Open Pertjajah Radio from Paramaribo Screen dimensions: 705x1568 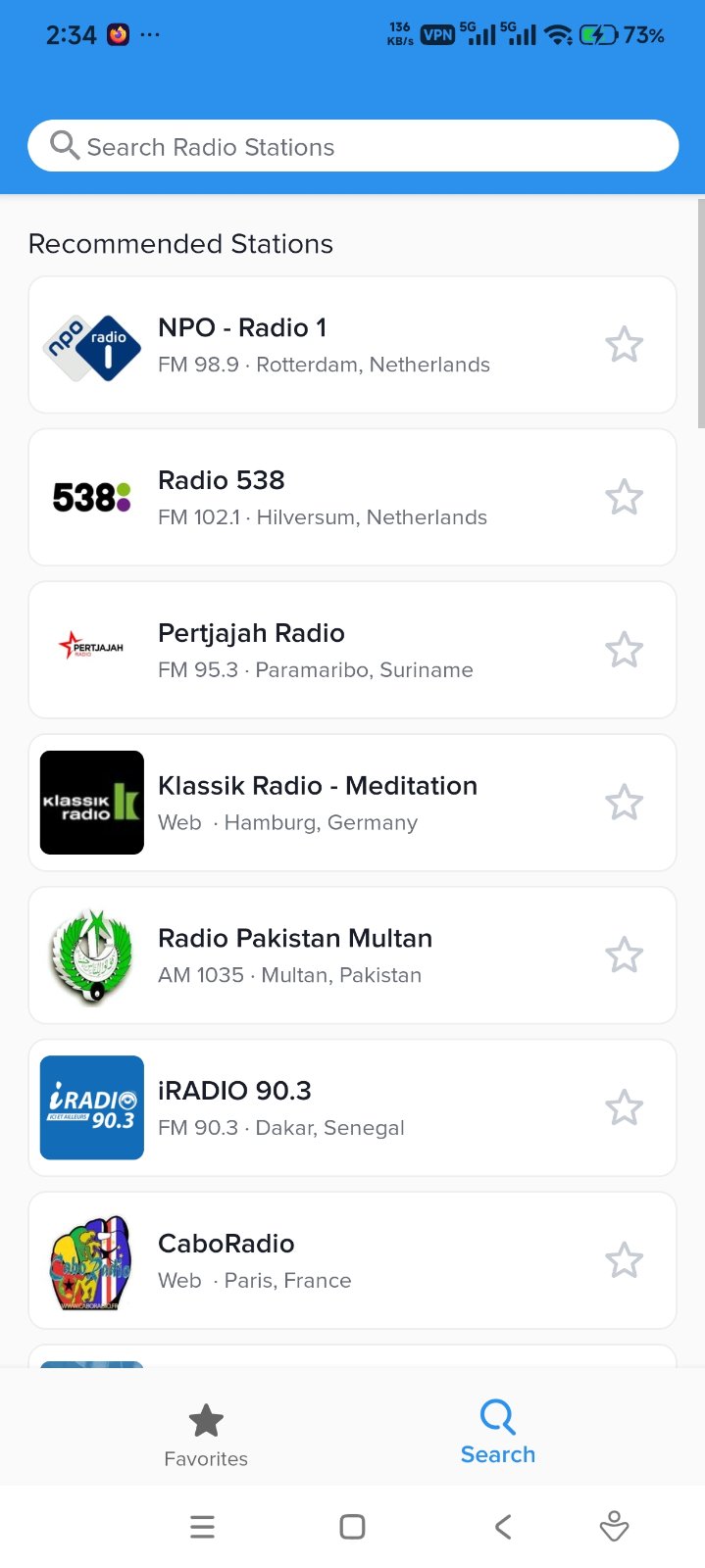pyautogui.click(x=324, y=650)
